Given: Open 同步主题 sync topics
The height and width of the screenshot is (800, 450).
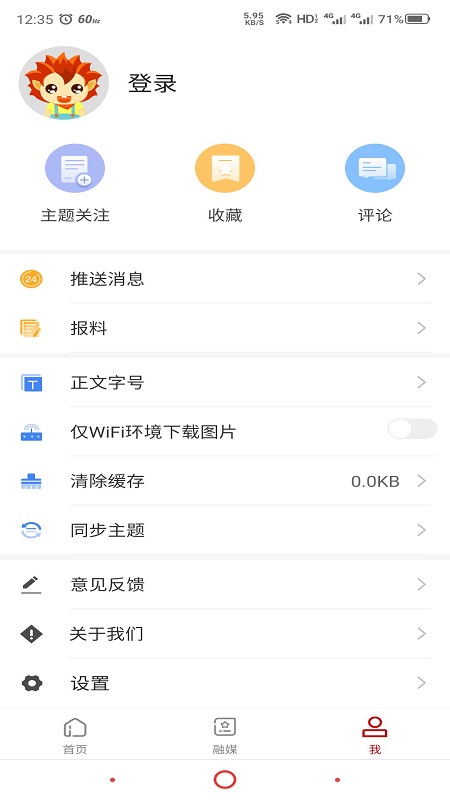Looking at the screenshot, I should coord(225,531).
